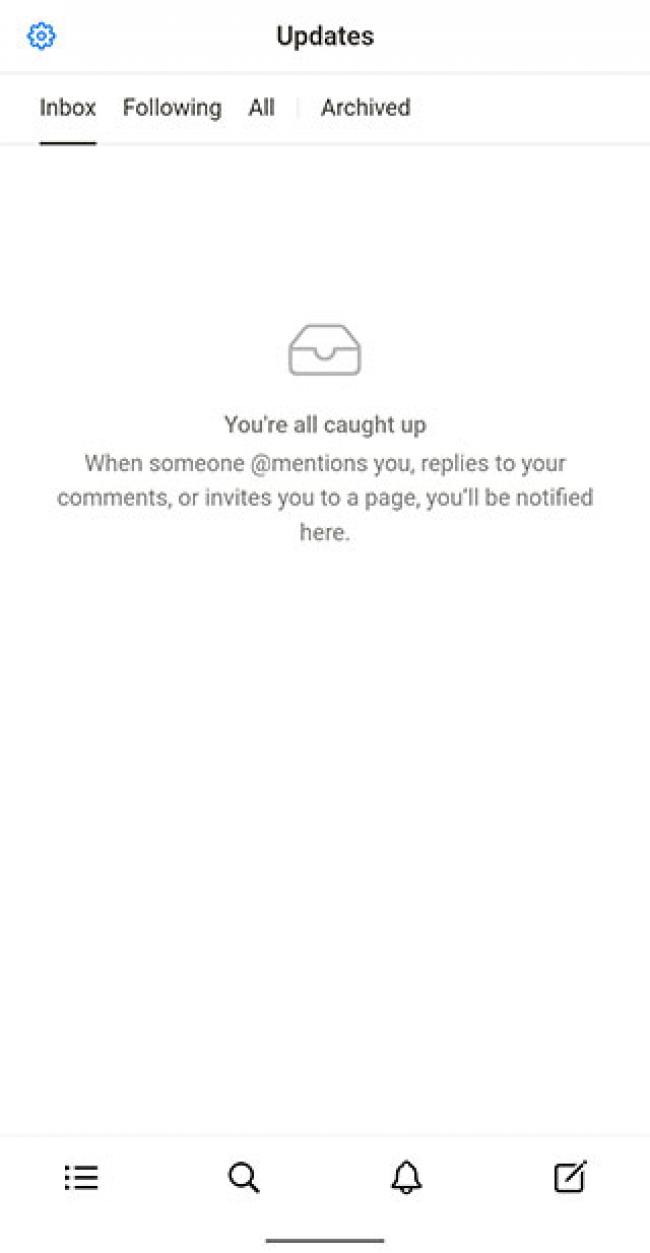Open the page list in bottom navigation
650x1253 pixels.
coord(81,1177)
